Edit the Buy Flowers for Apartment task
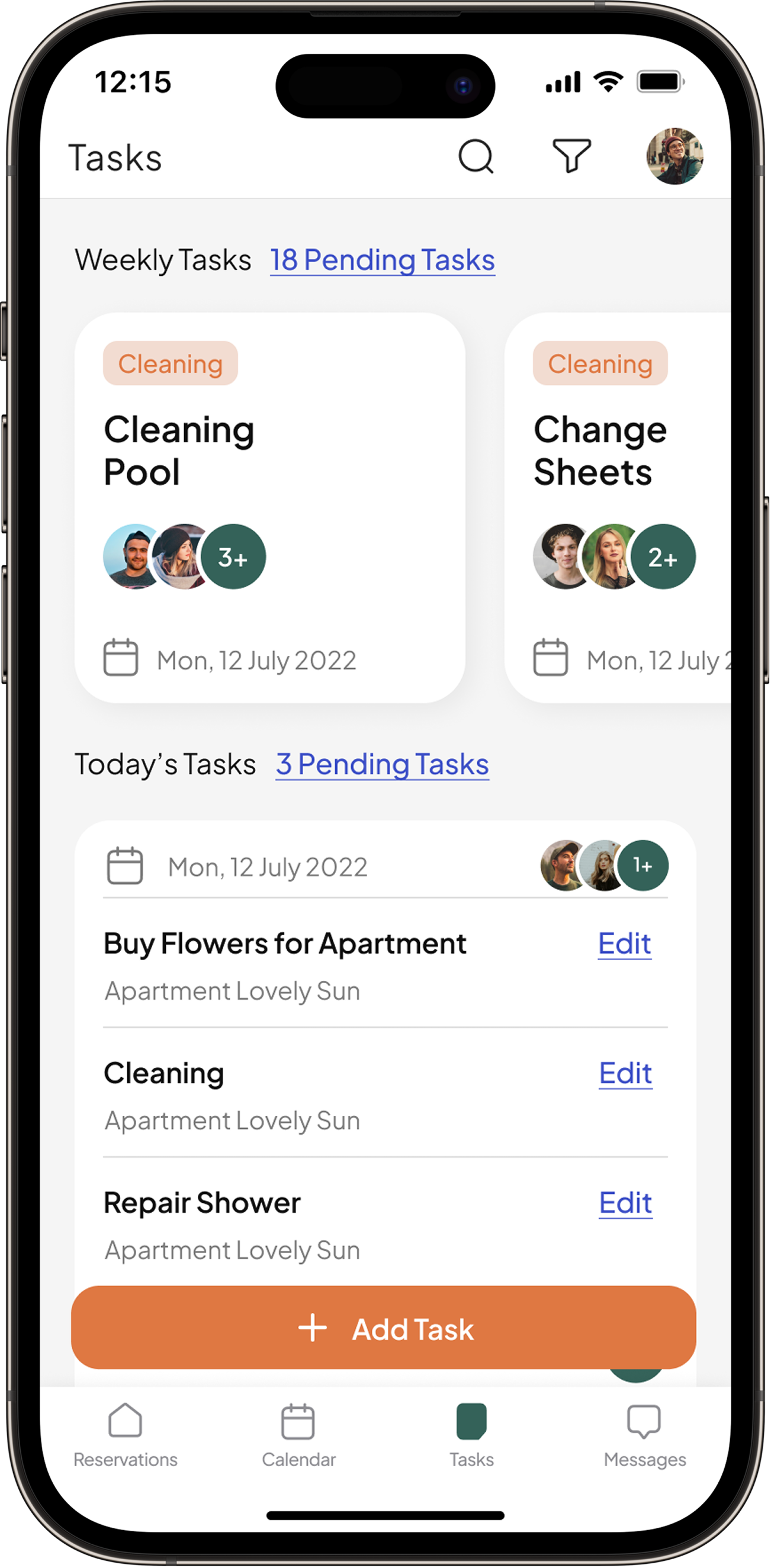The height and width of the screenshot is (1568, 771). [625, 944]
